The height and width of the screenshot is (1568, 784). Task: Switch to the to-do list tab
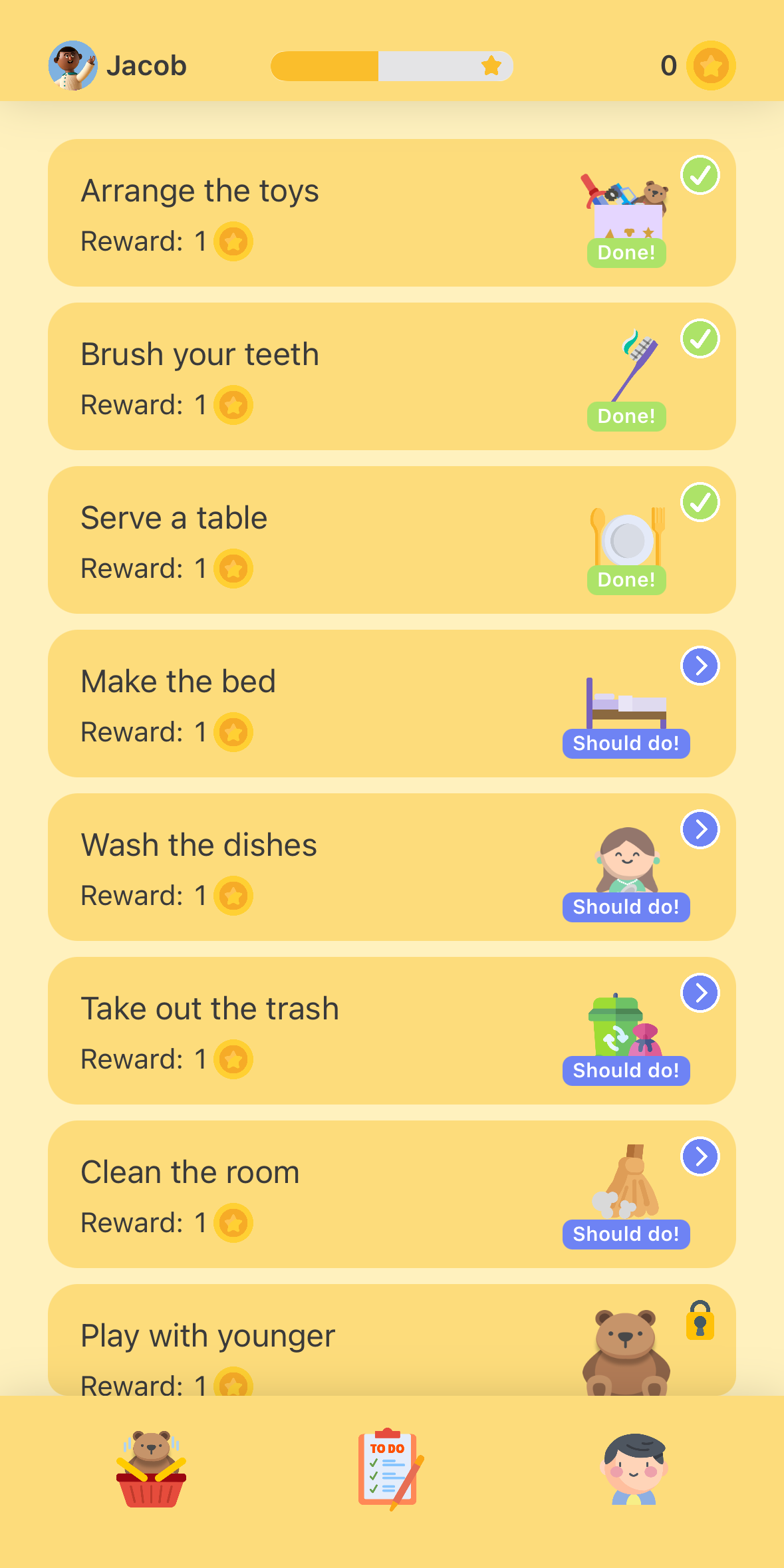(x=390, y=1470)
